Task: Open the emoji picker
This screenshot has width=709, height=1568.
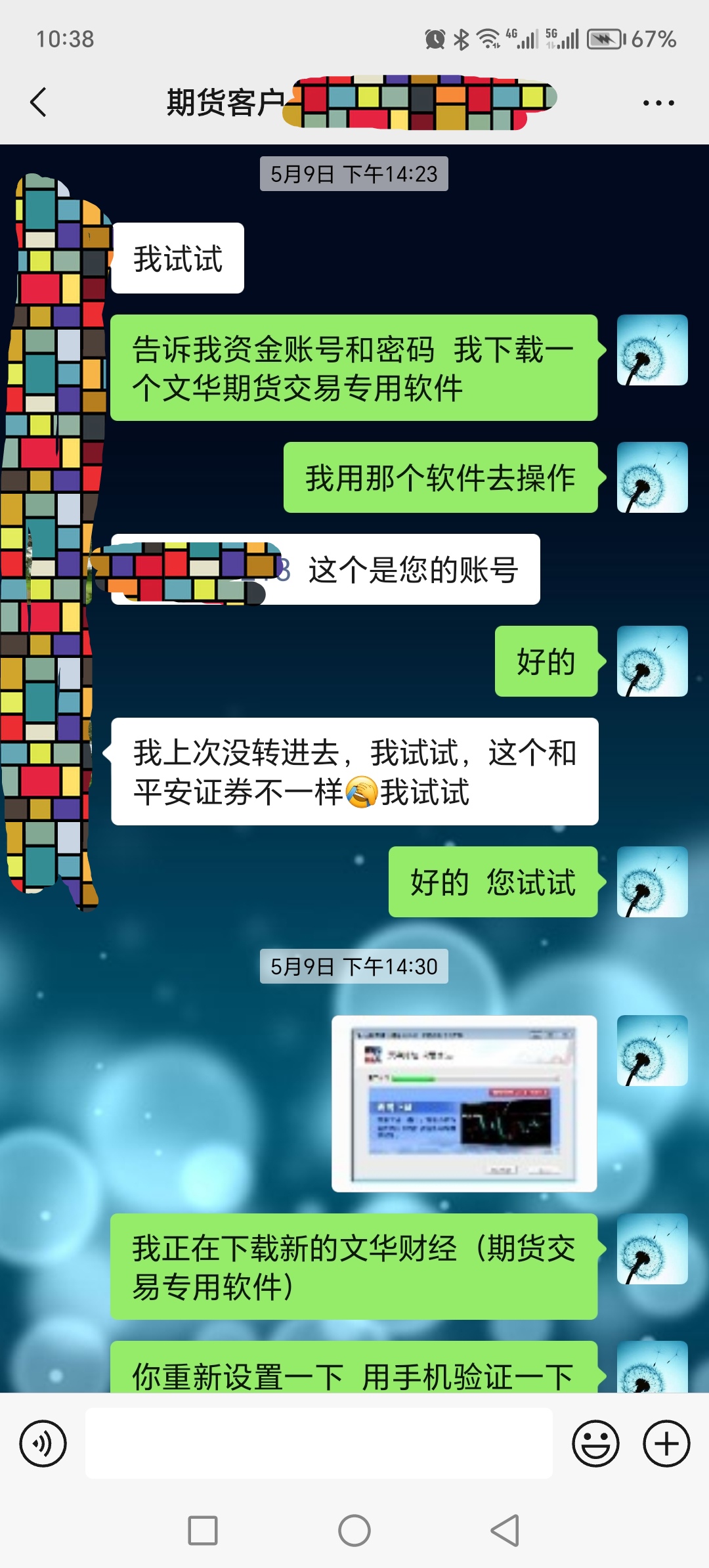Action: (595, 1443)
